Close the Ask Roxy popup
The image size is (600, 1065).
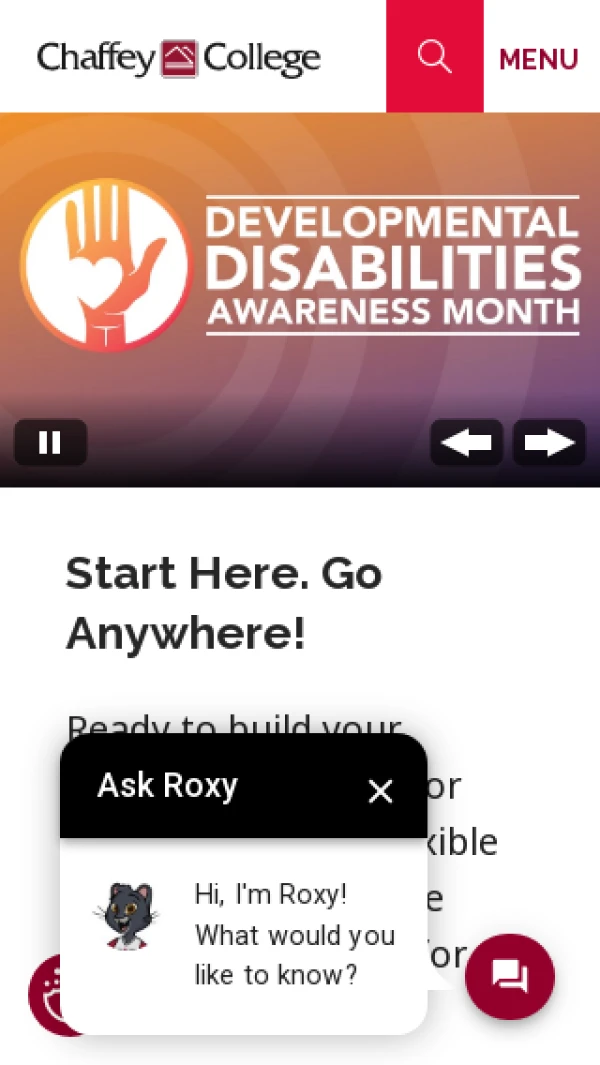tap(380, 791)
